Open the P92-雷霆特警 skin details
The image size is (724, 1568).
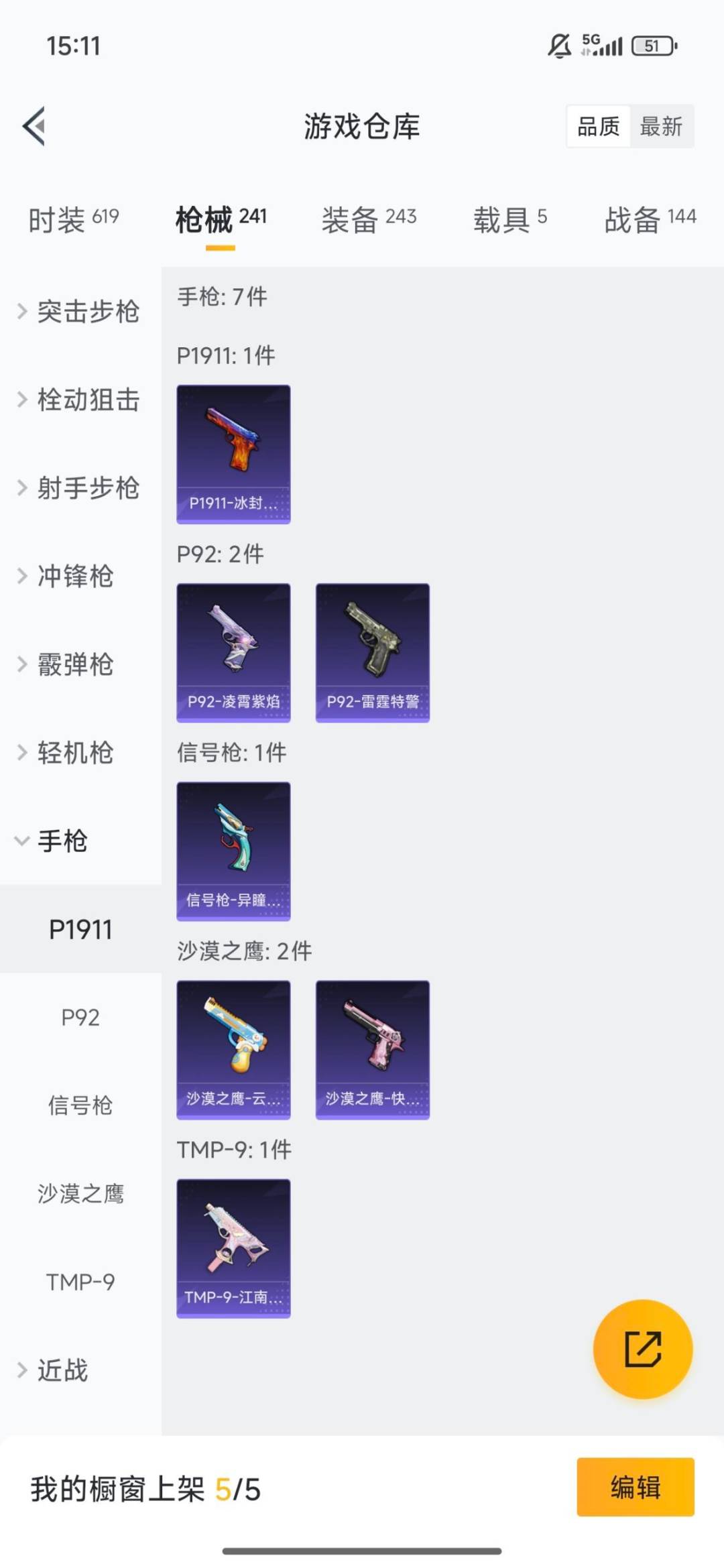(x=372, y=650)
